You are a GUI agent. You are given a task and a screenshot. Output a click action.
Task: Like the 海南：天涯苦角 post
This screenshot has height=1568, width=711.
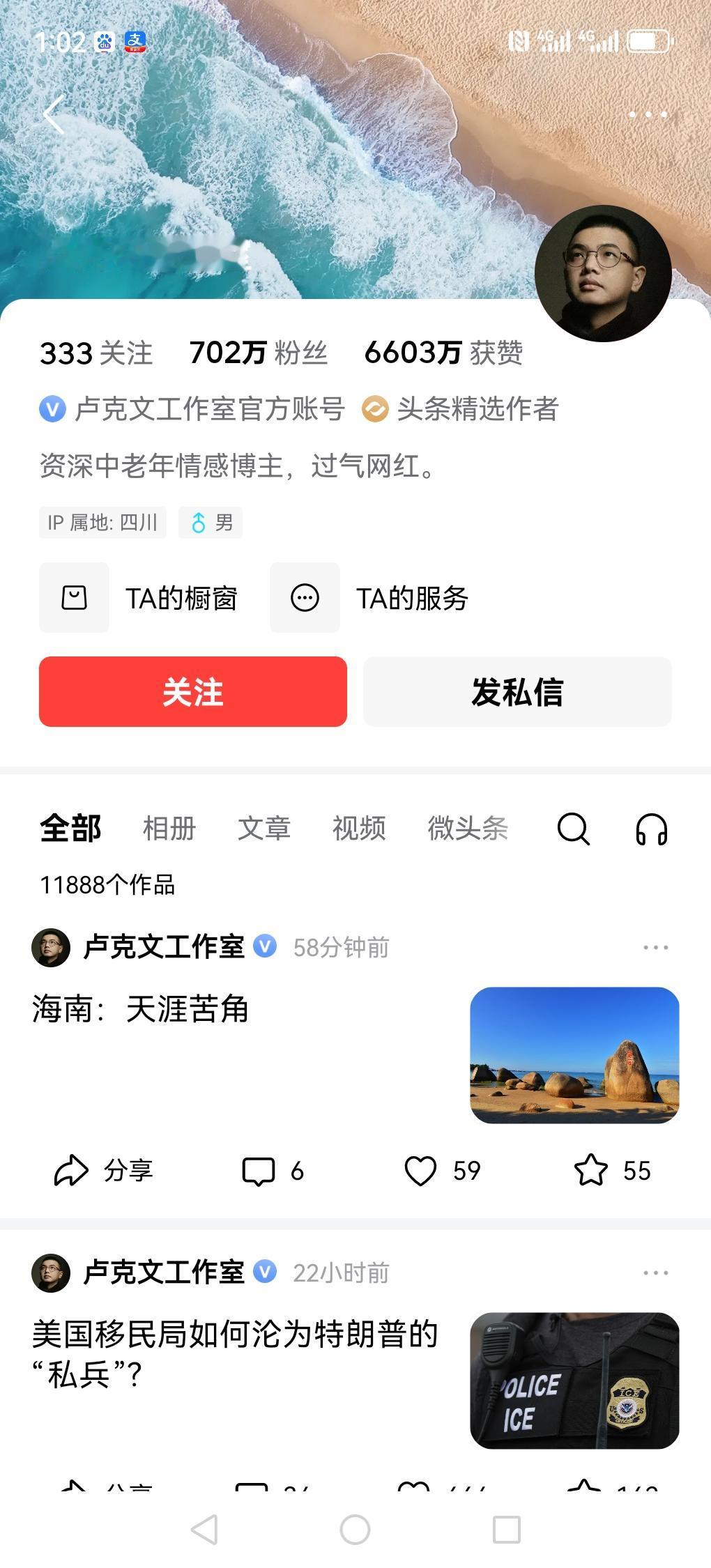point(441,1171)
